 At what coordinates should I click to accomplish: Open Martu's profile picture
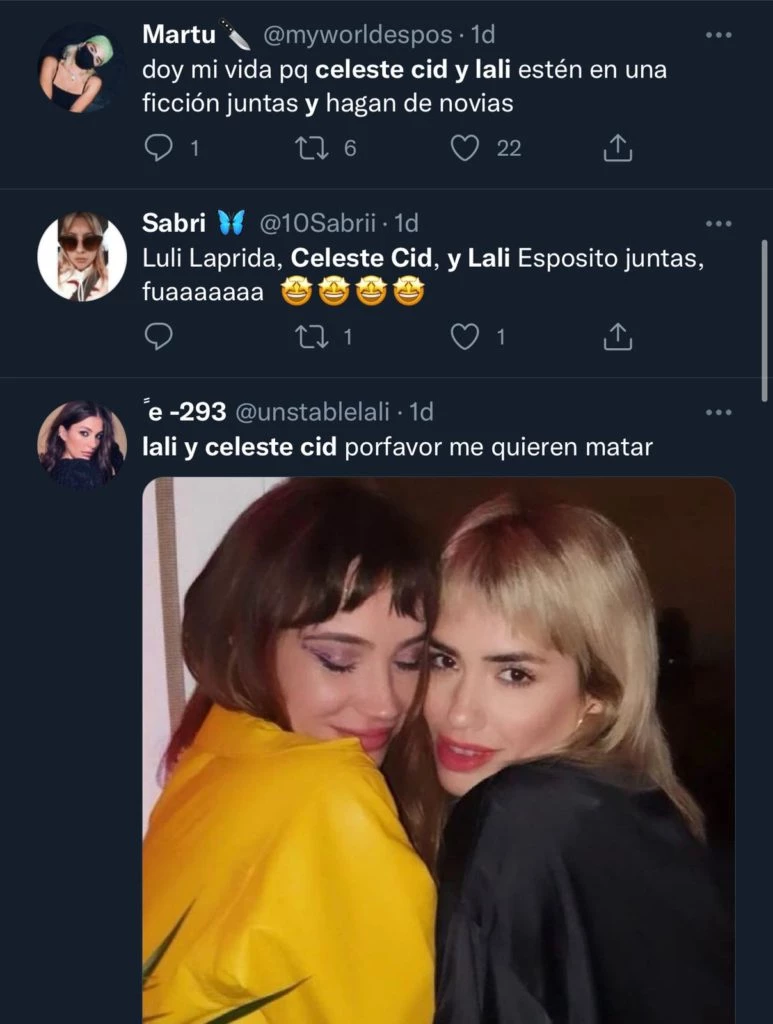point(81,68)
